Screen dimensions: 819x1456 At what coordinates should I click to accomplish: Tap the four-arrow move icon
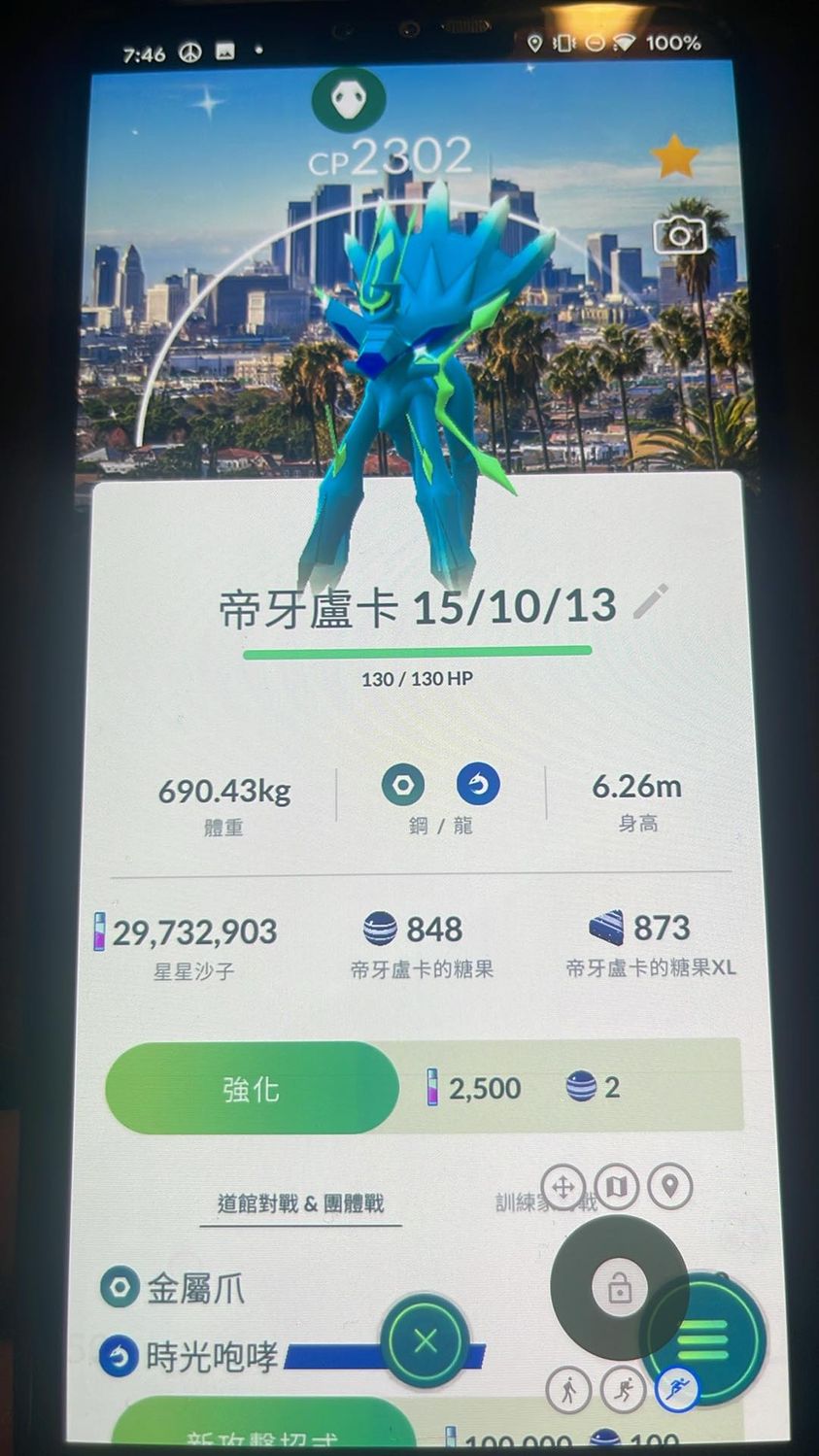coord(563,1187)
